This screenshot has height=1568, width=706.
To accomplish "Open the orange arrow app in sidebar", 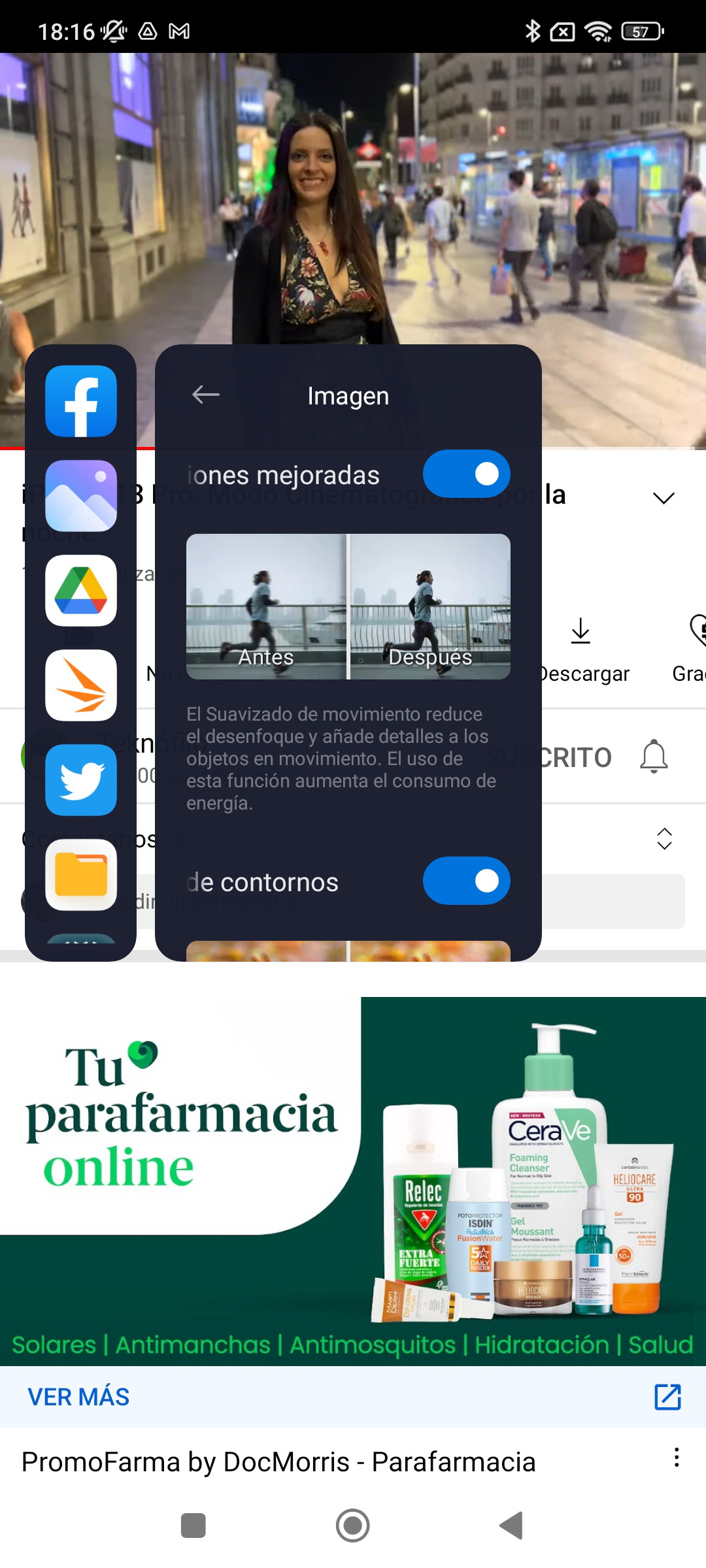I will 81,685.
